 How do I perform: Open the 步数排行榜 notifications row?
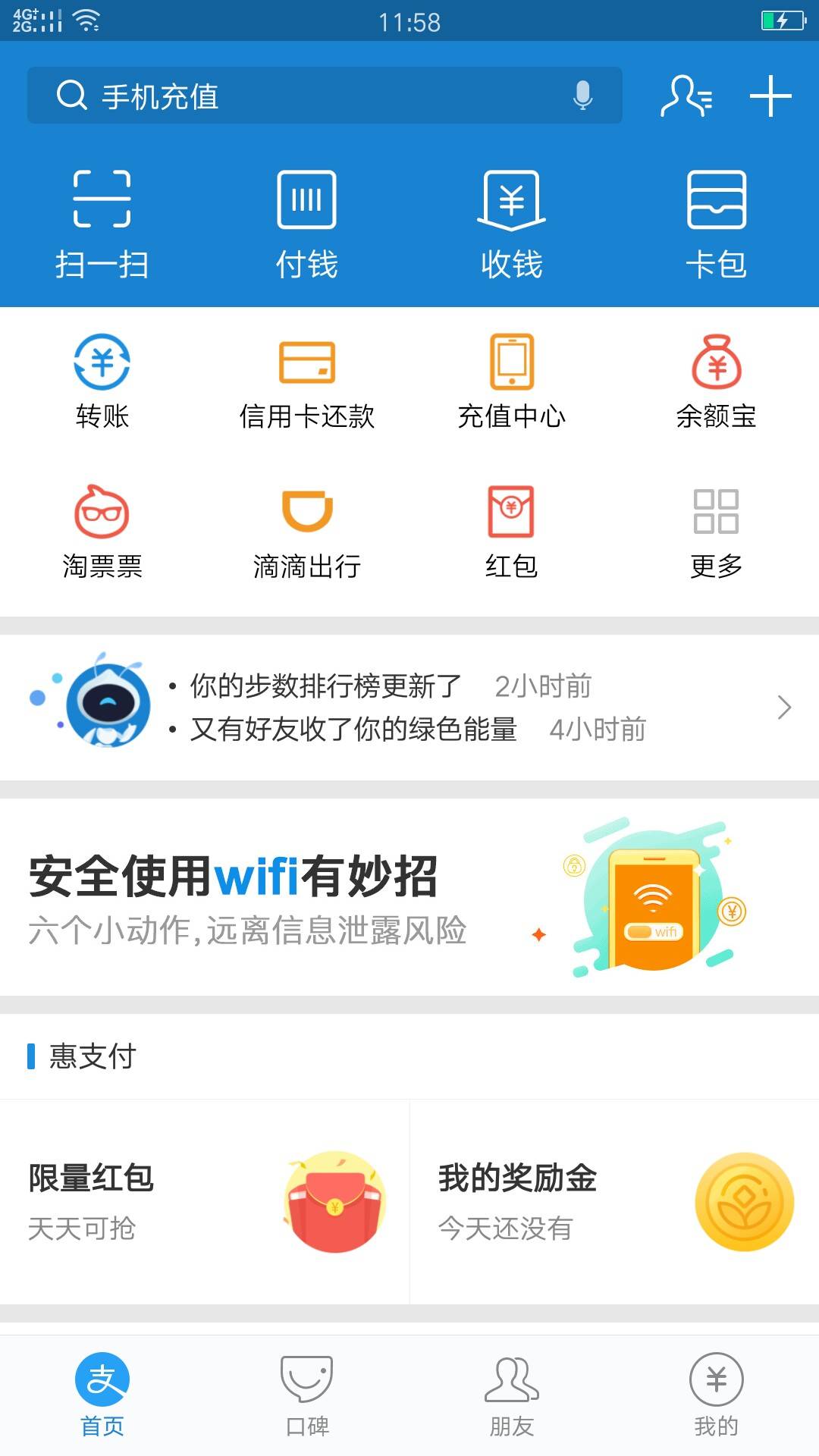tap(409, 708)
